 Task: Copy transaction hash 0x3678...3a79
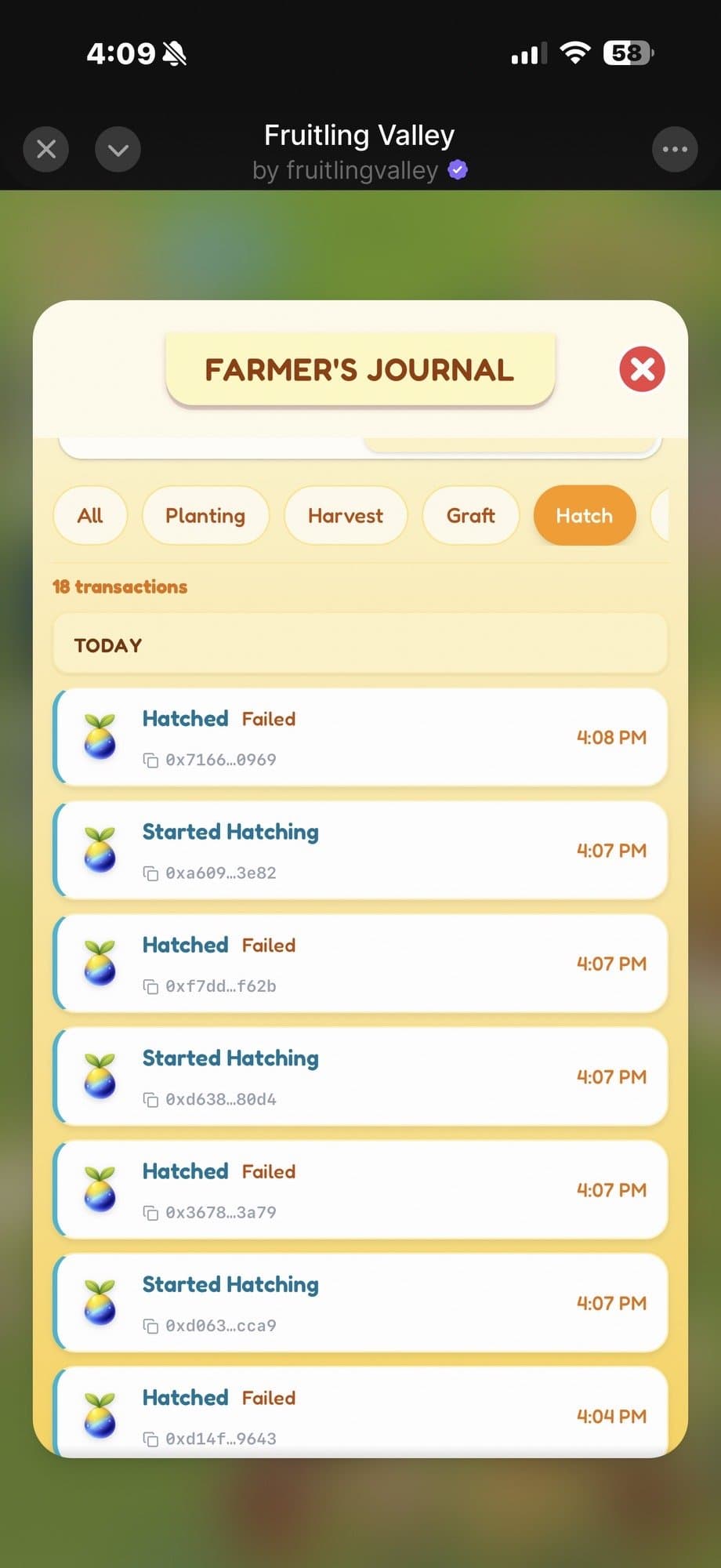click(x=150, y=1213)
